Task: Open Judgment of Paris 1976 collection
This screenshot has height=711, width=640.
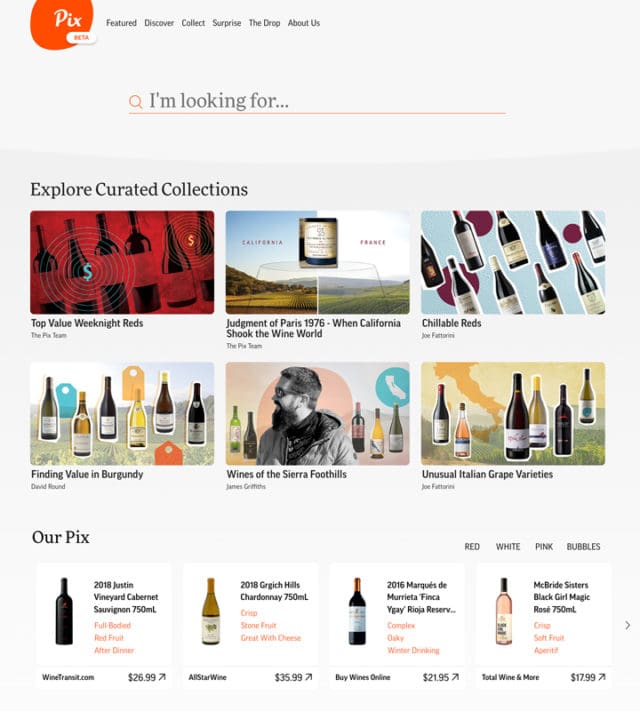Action: [x=317, y=262]
